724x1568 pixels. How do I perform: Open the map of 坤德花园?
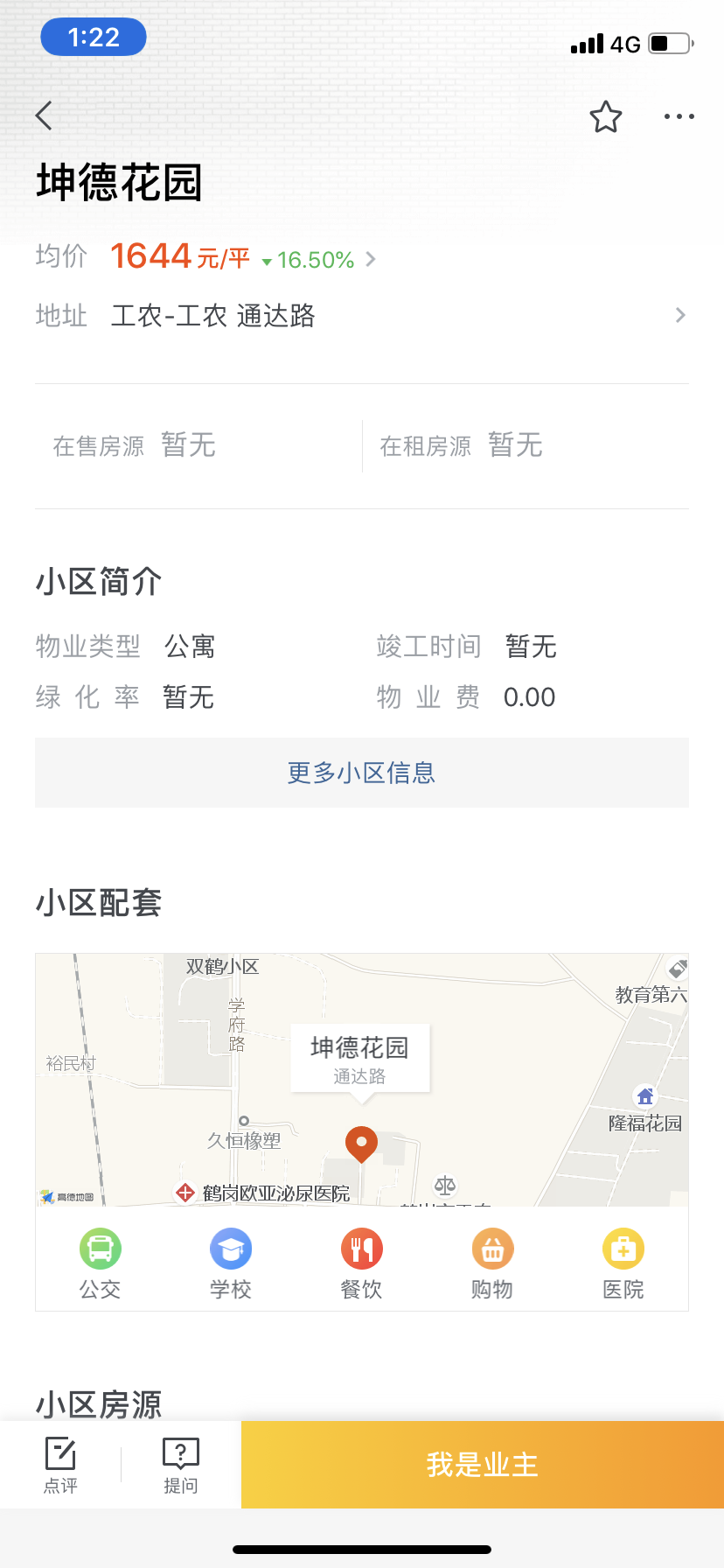tap(362, 1080)
